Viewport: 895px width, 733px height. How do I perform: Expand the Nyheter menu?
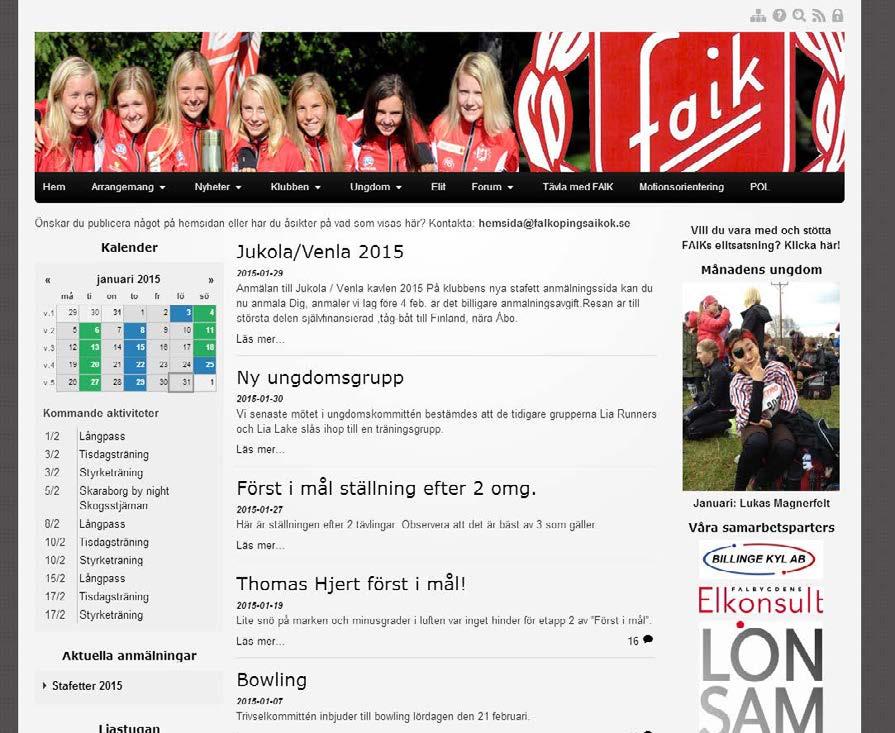click(x=218, y=187)
